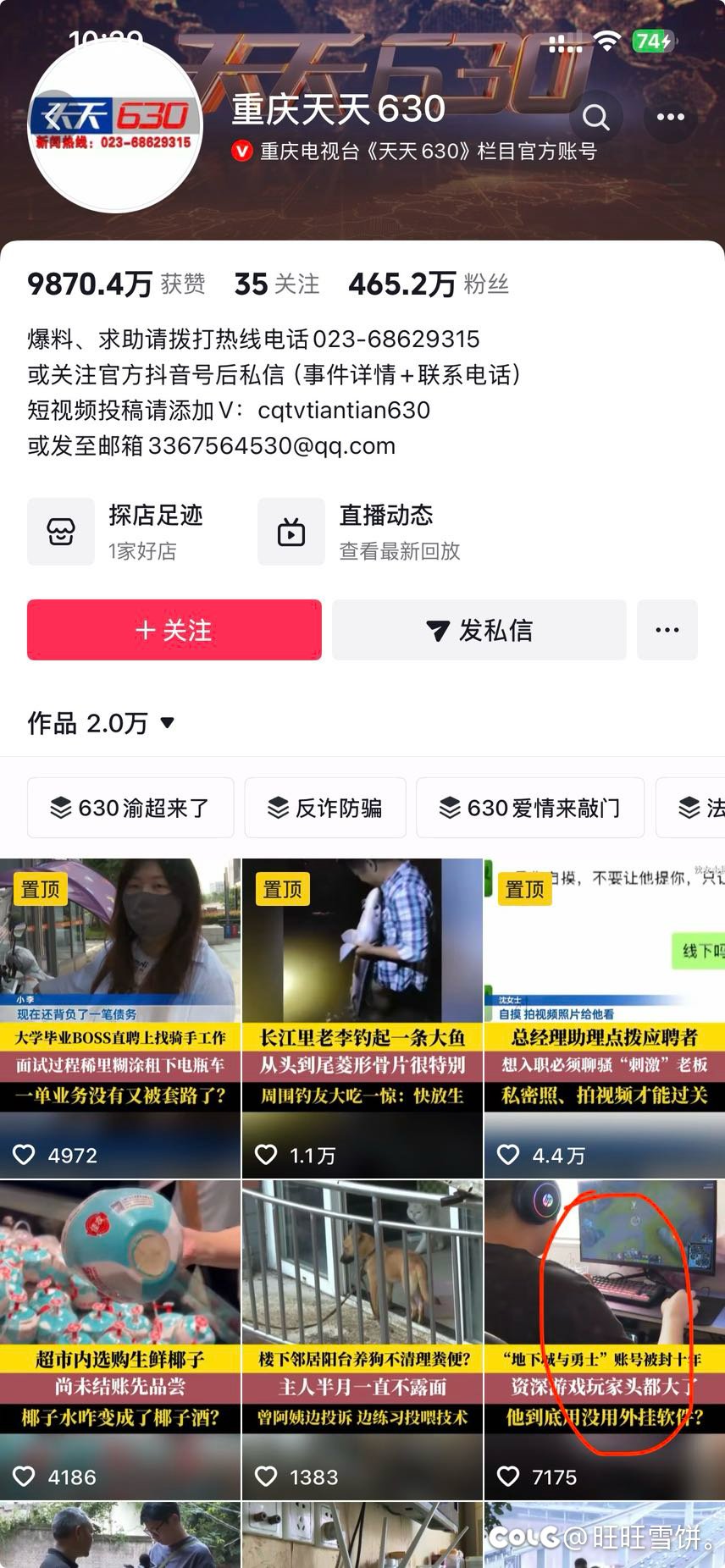Image resolution: width=725 pixels, height=1568 pixels.
Task: Open more options beside 发私信
Action: click(667, 630)
